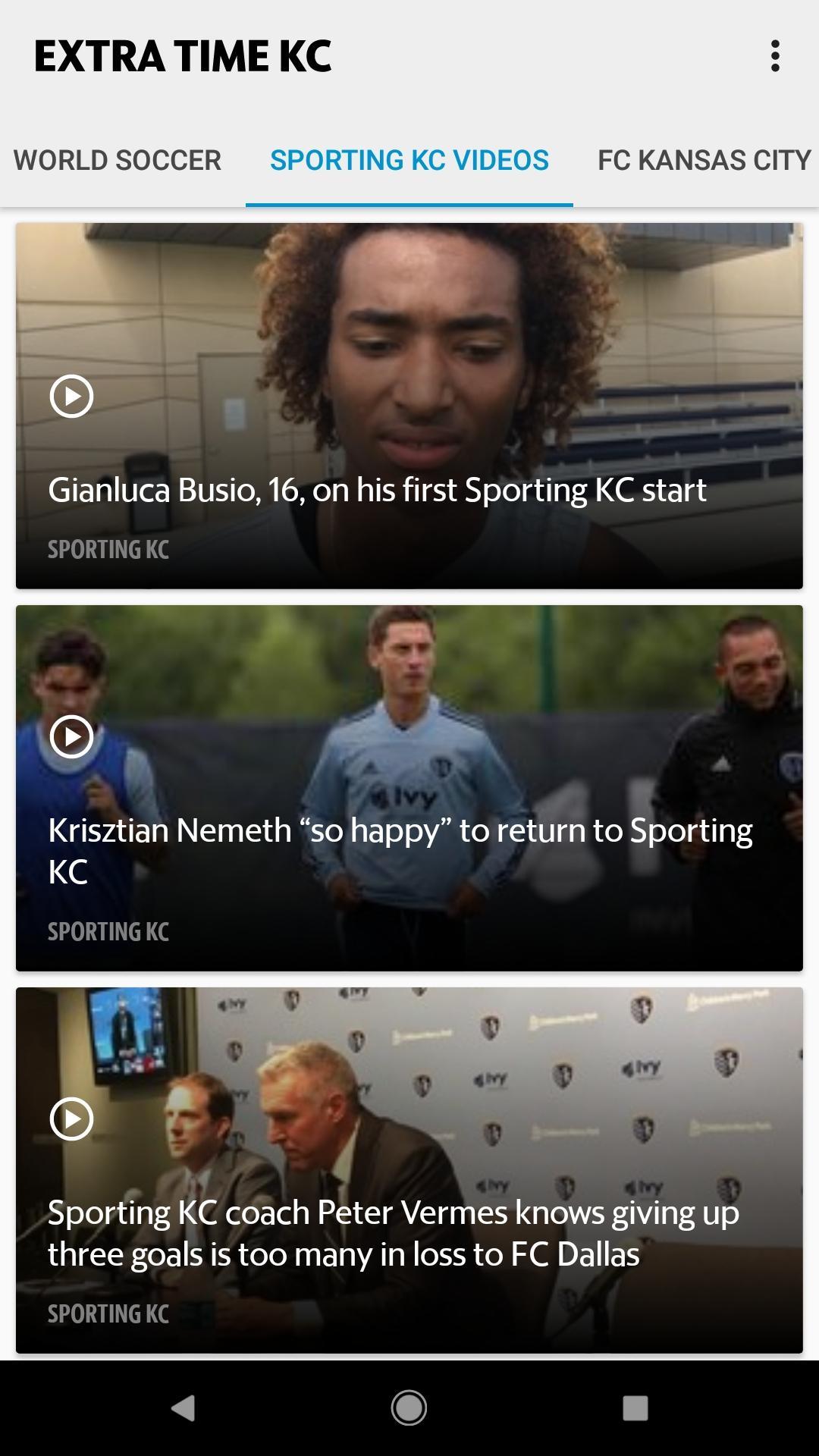Open the Gianluca Busio first start video
Image resolution: width=819 pixels, height=1456 pixels.
point(409,406)
